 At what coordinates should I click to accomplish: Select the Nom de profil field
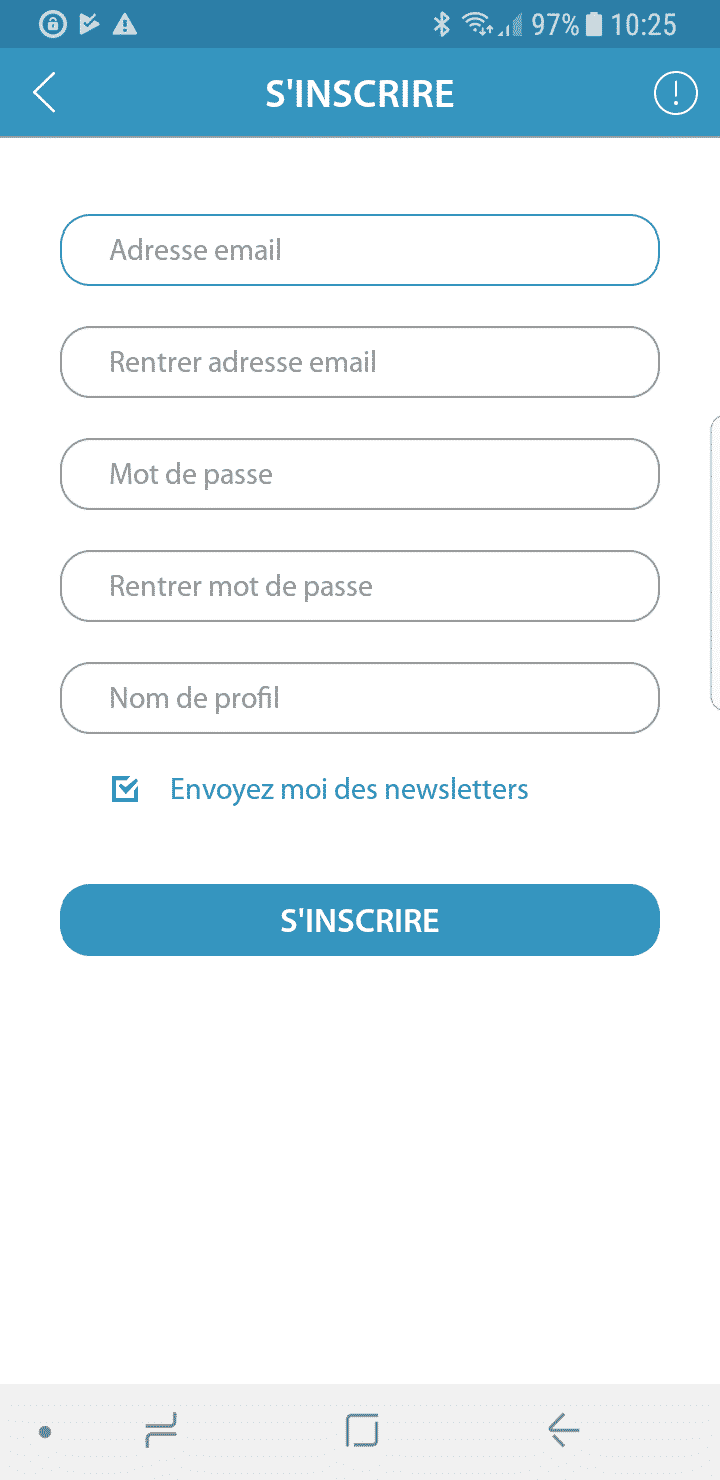(360, 698)
